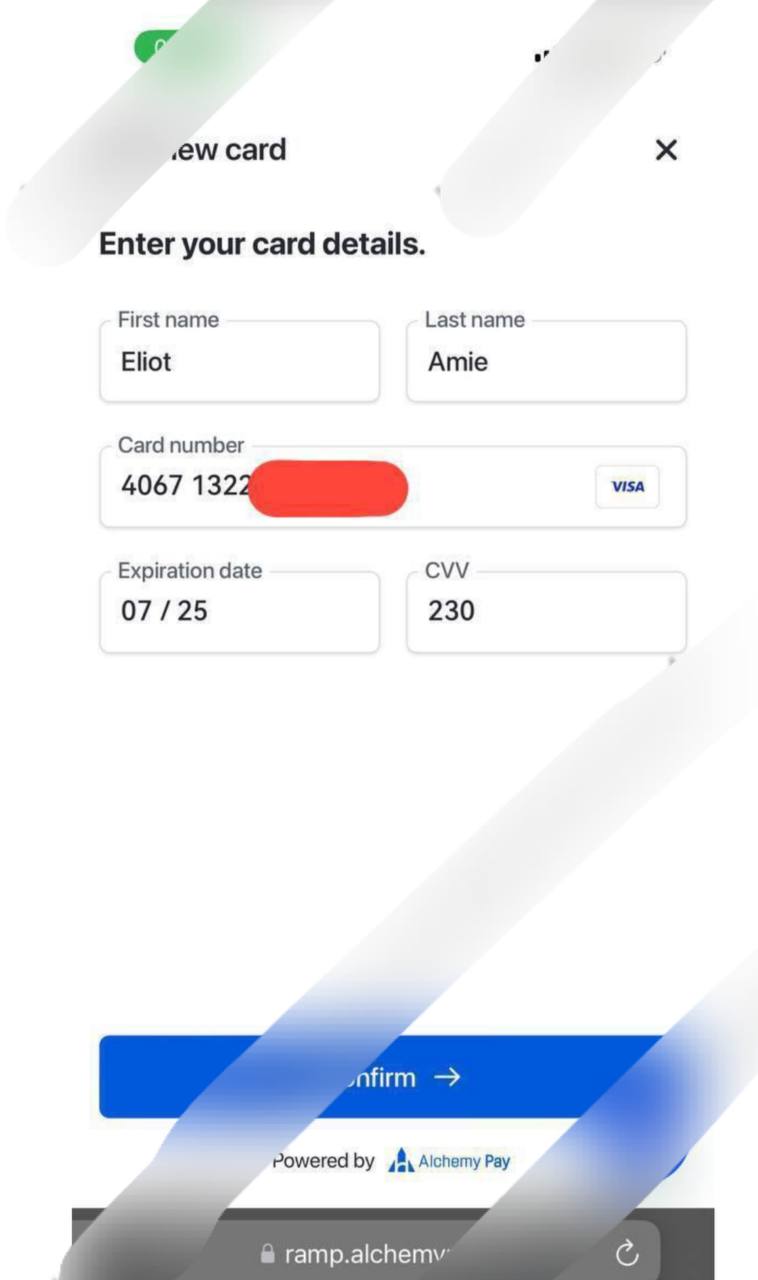Change the Expiration date field
The height and width of the screenshot is (1280, 758).
tap(239, 611)
